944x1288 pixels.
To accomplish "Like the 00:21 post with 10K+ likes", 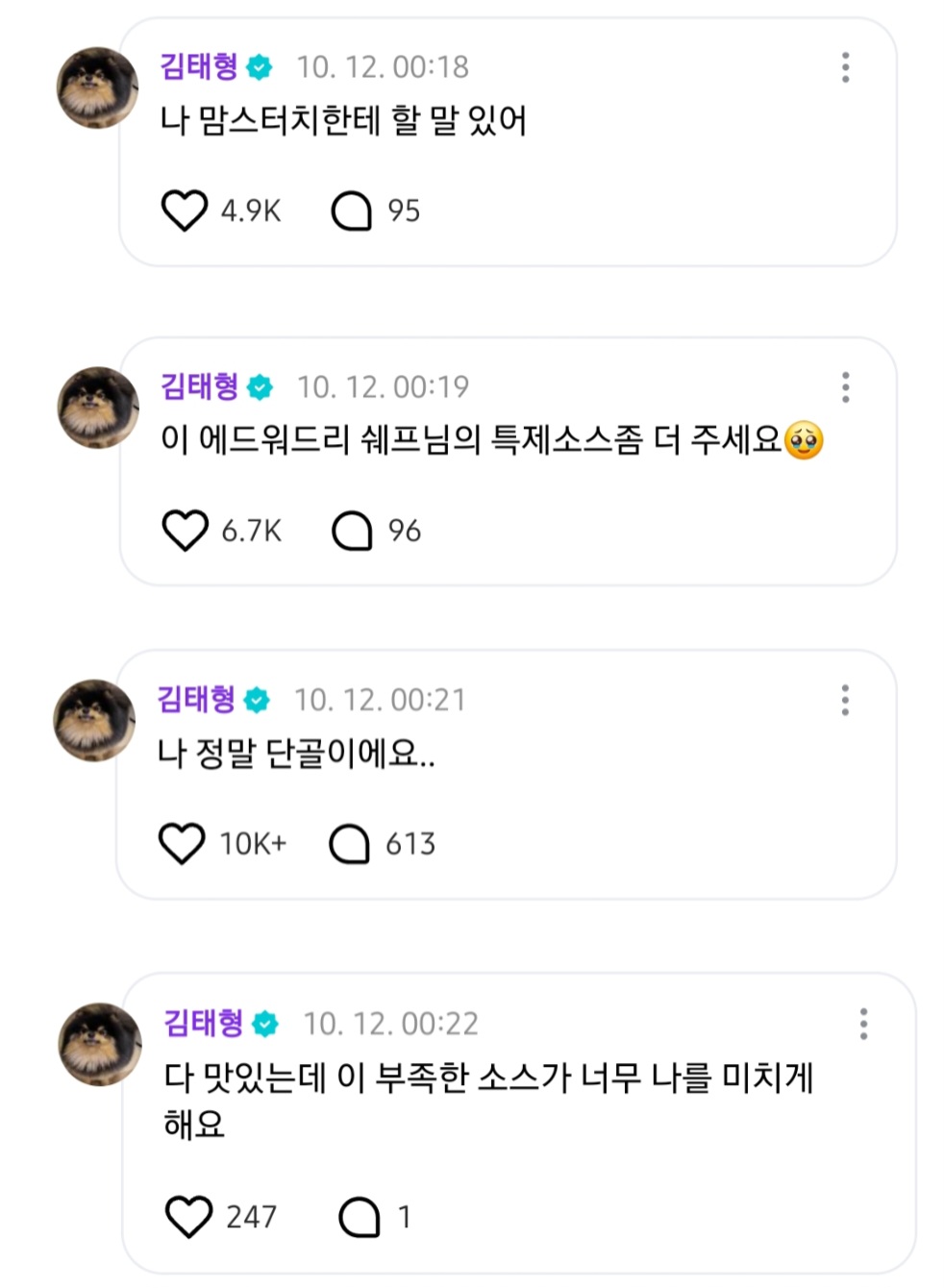I will coord(182,844).
